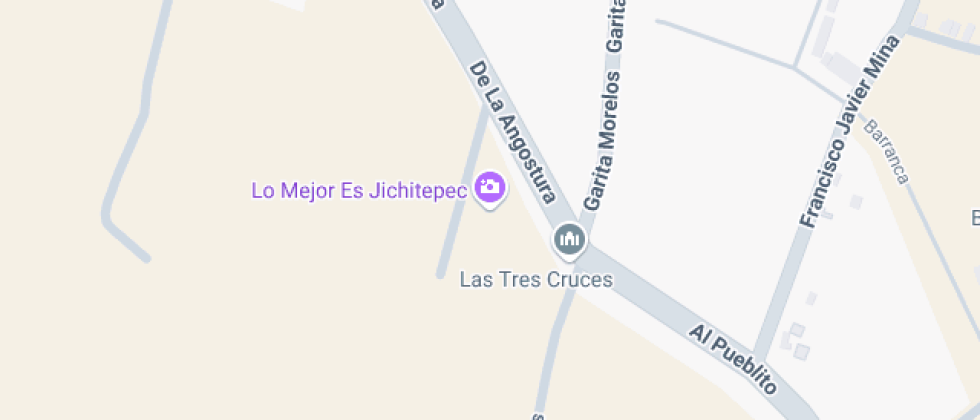Open the Lo Mejor Es Jichitepec photo marker

coord(489,186)
